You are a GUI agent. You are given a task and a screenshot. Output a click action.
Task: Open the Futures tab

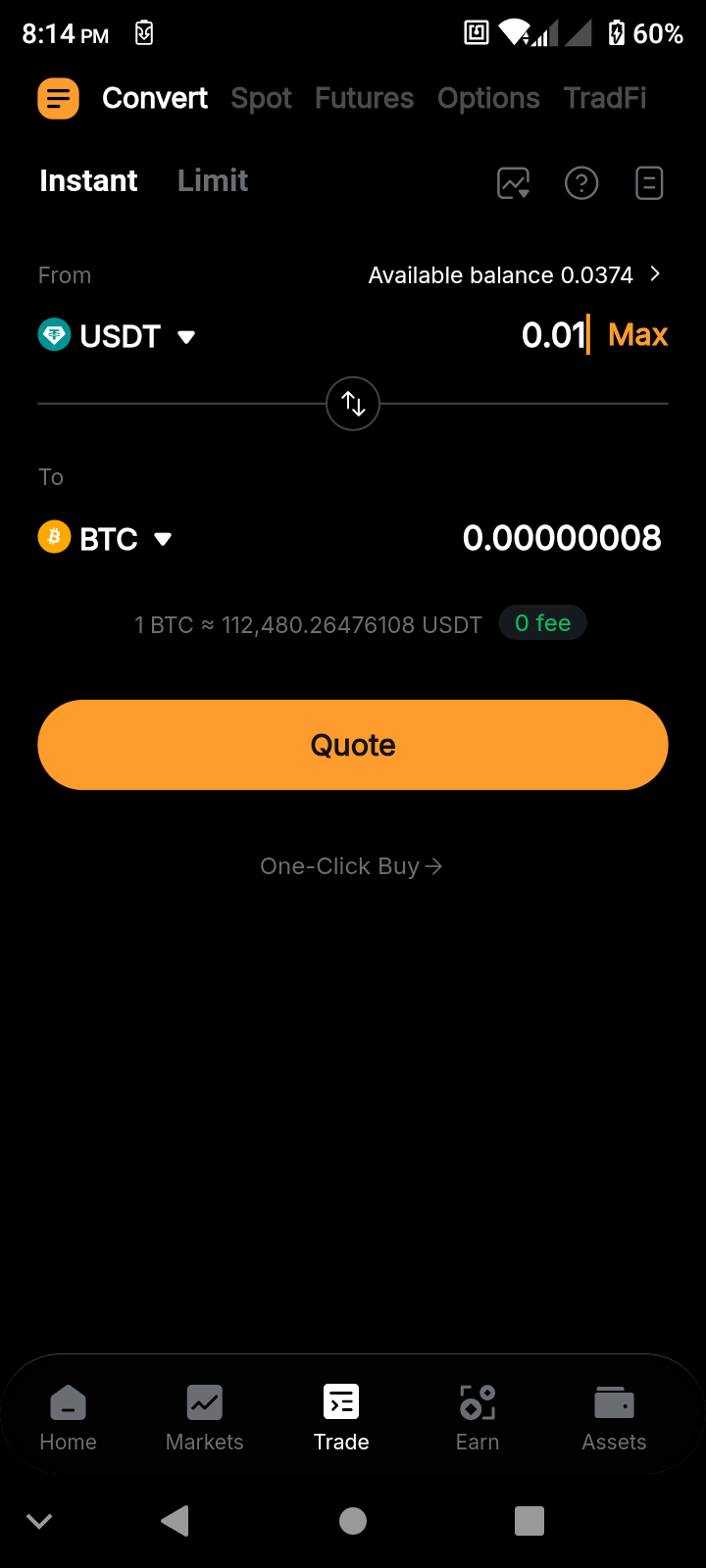pyautogui.click(x=364, y=98)
